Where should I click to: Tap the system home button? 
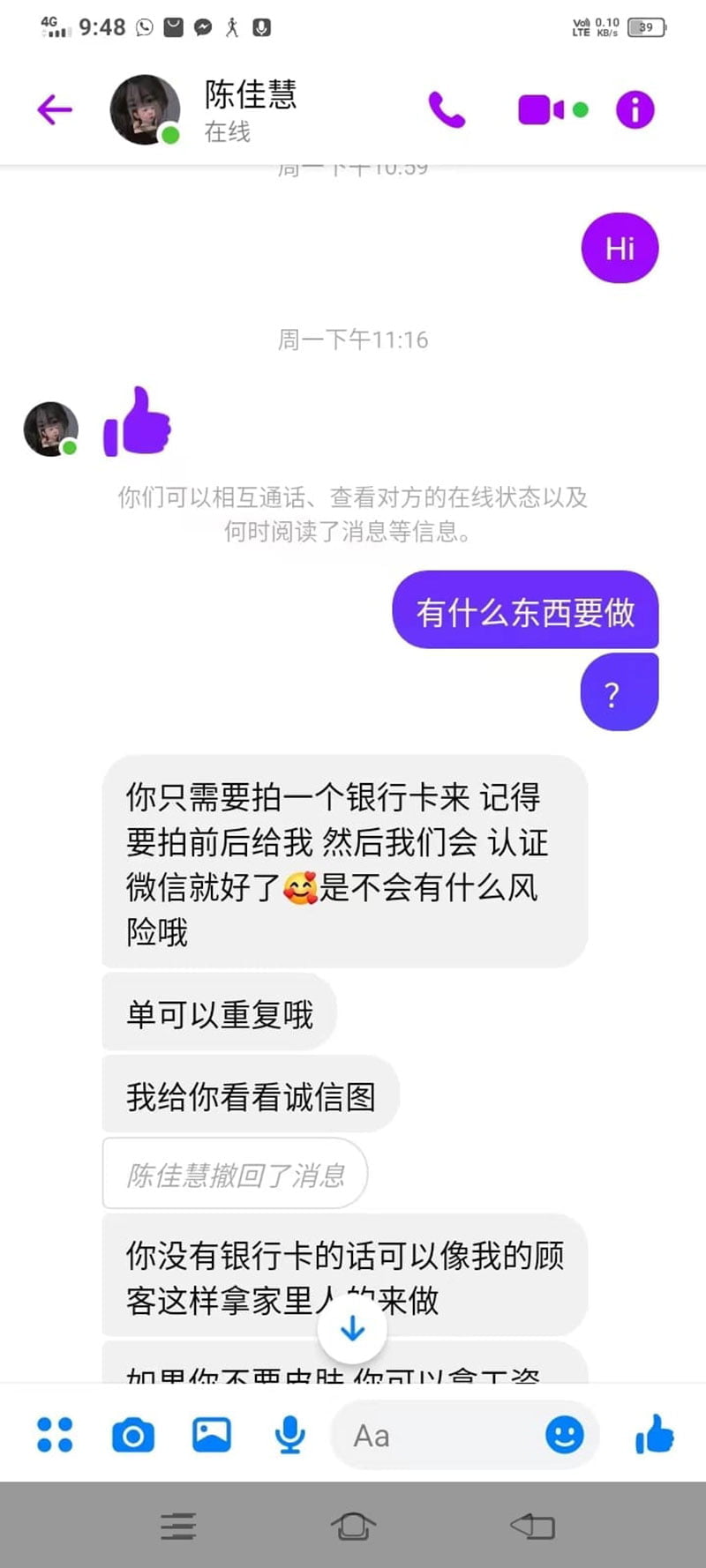[x=353, y=1526]
